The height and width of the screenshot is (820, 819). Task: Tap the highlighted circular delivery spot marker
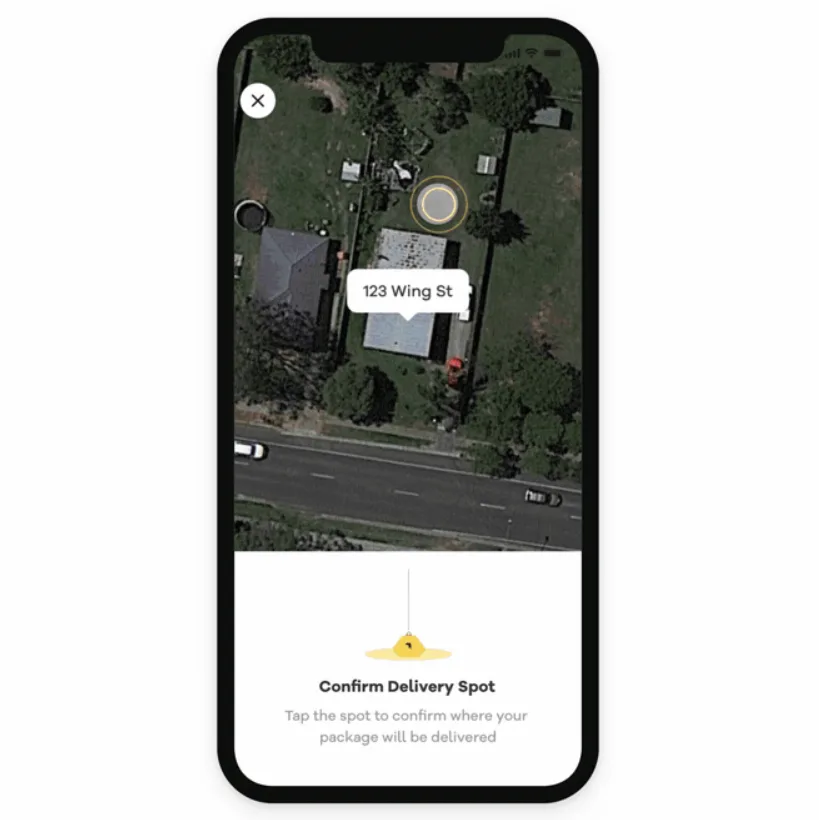click(438, 204)
